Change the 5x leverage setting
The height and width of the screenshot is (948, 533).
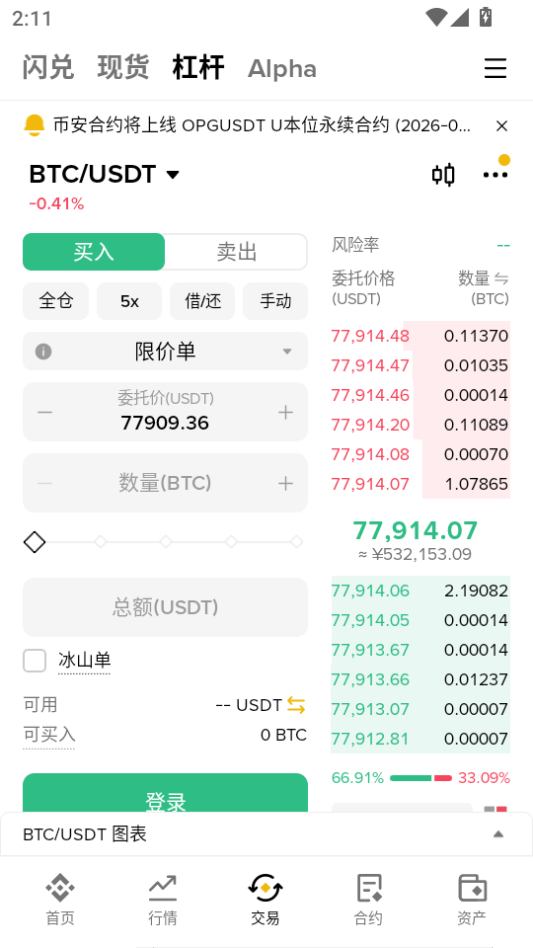pyautogui.click(x=129, y=300)
